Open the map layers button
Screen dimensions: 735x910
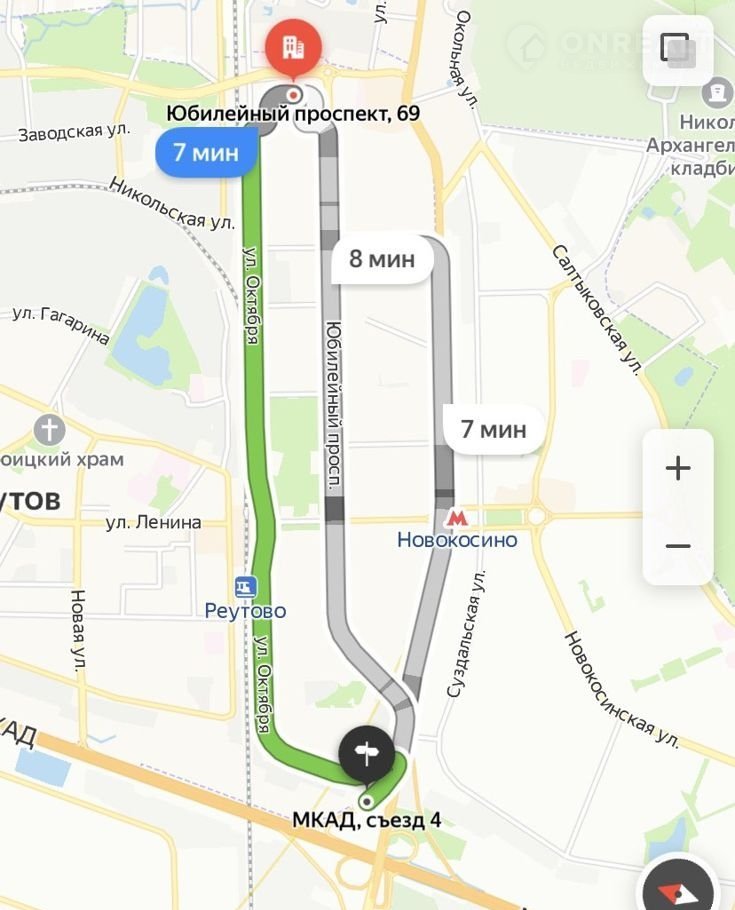tap(677, 50)
